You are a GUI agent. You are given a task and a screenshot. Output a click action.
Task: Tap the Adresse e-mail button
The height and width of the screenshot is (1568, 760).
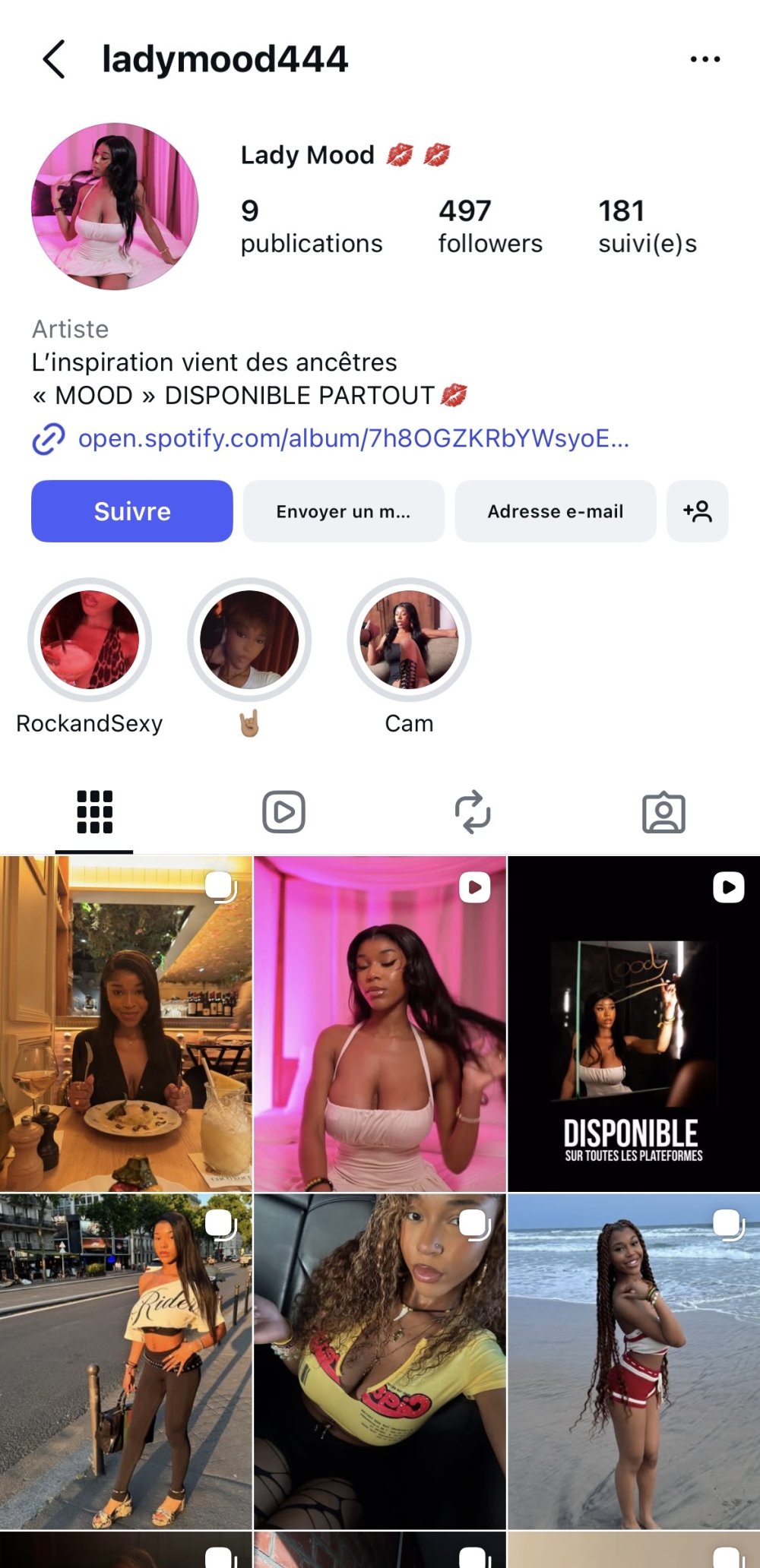pos(555,511)
